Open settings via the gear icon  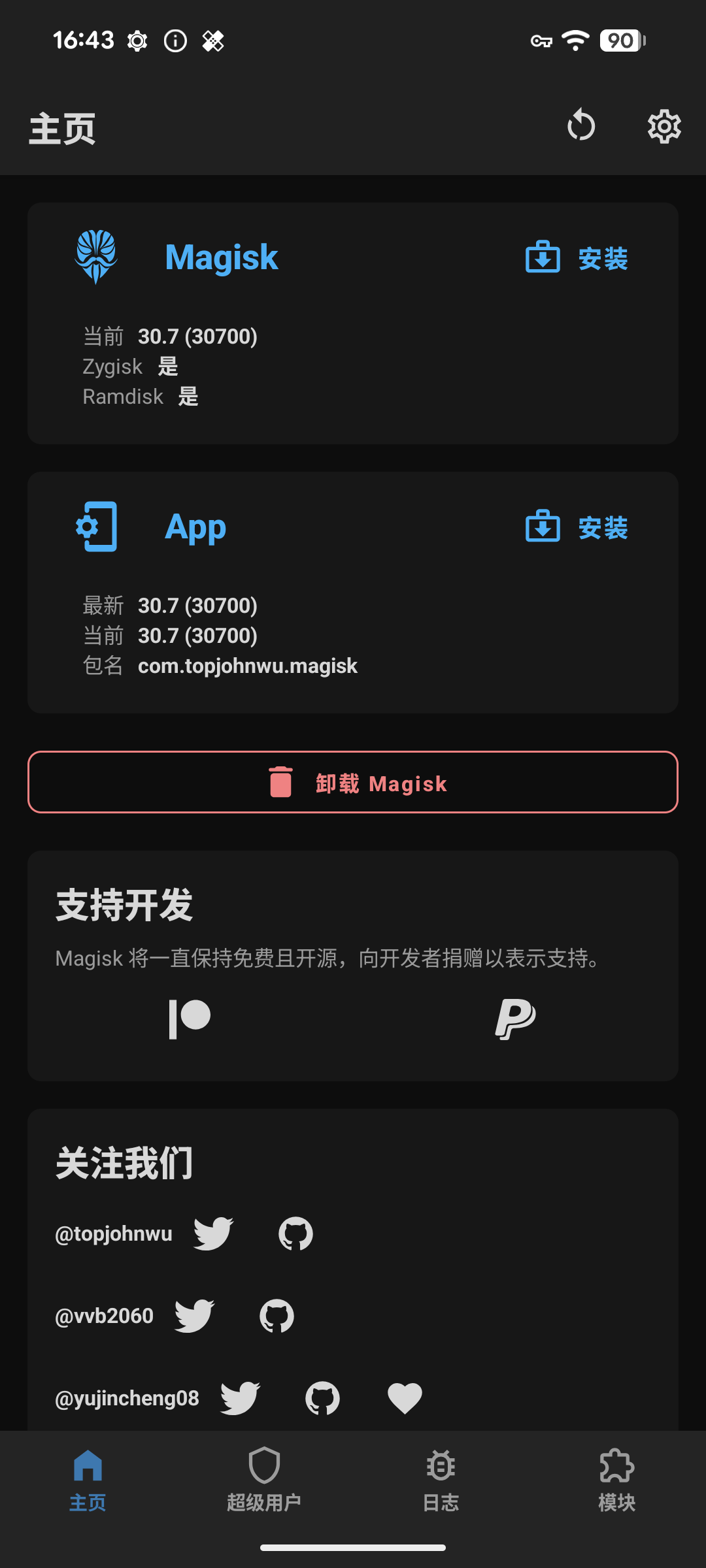point(664,126)
